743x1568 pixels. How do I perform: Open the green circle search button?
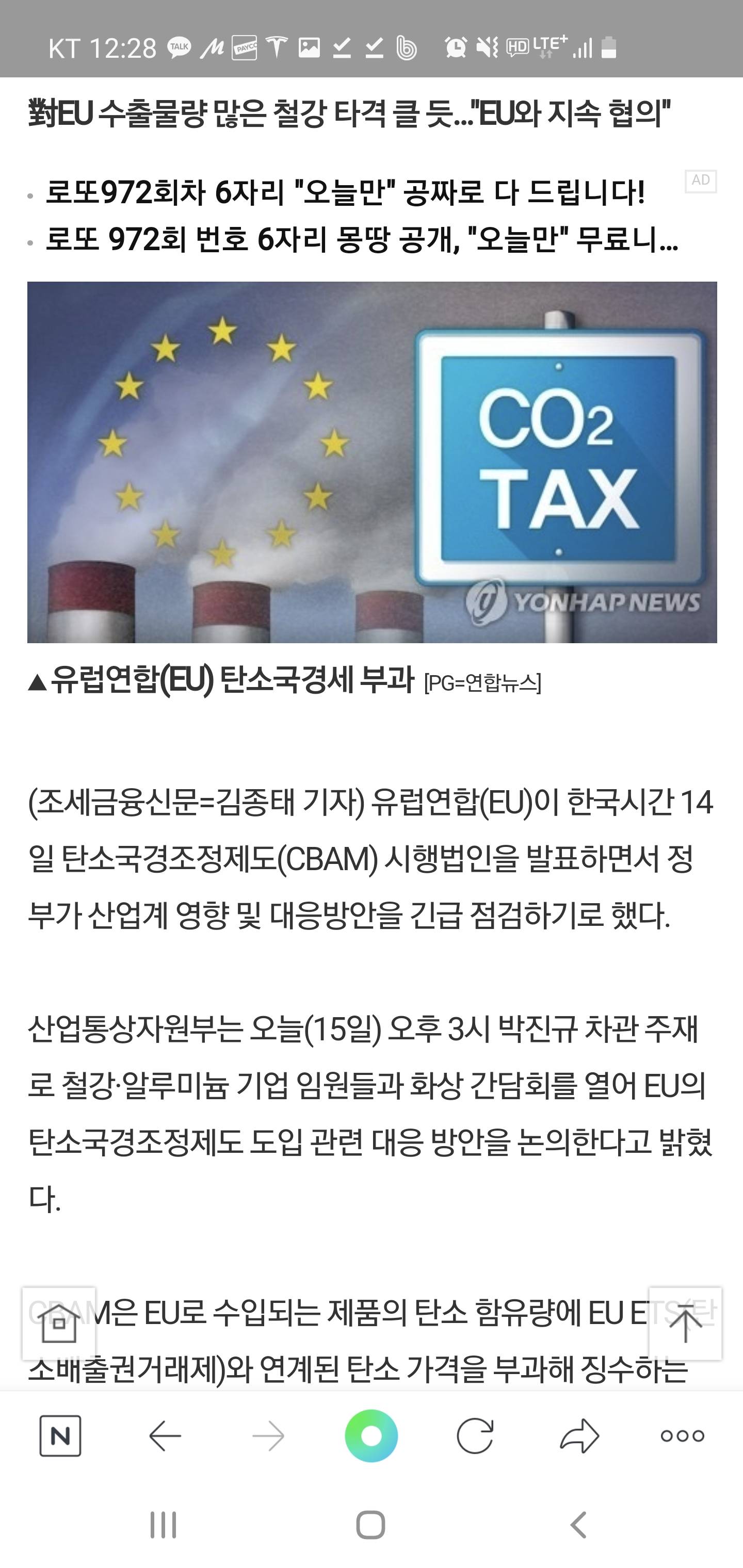372,1436
